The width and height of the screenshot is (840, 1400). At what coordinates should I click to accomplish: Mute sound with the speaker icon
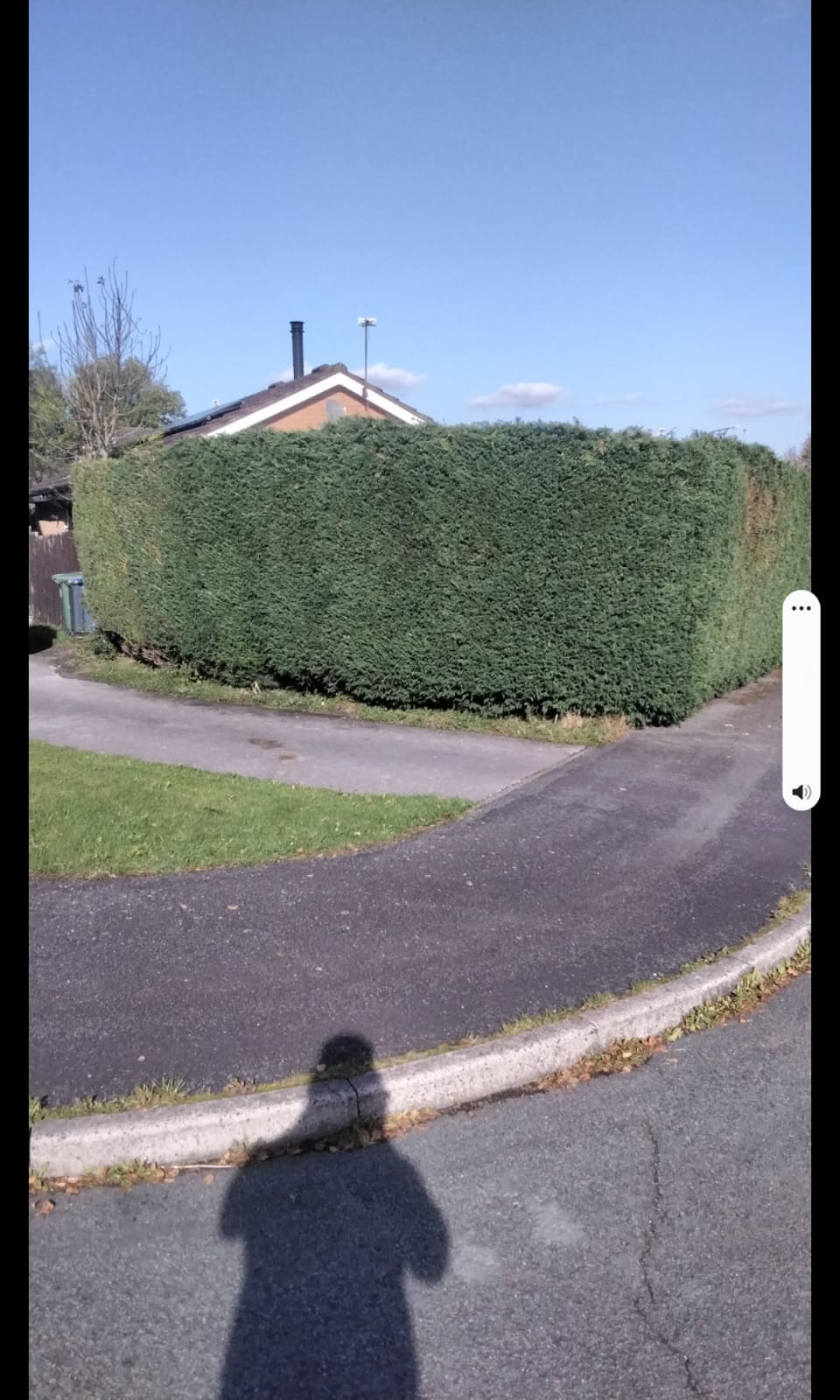pos(801,792)
